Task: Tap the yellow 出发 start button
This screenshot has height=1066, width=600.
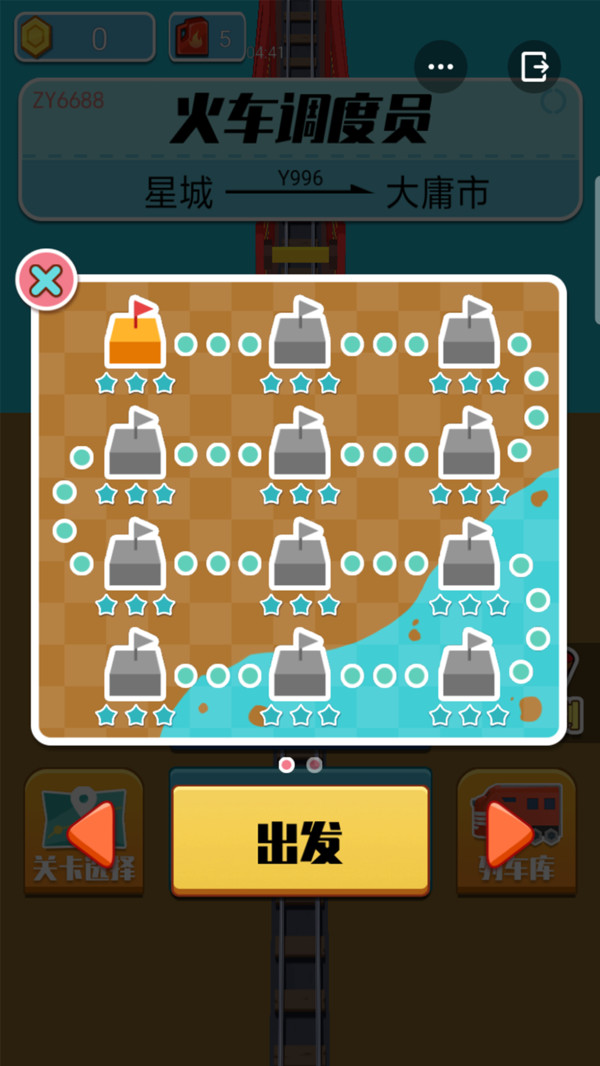Action: [300, 840]
